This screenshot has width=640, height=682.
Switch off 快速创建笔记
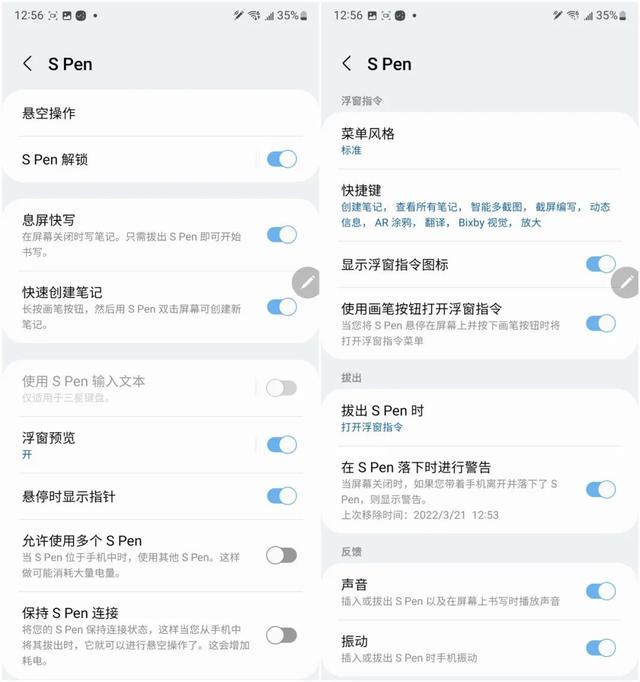click(x=282, y=307)
